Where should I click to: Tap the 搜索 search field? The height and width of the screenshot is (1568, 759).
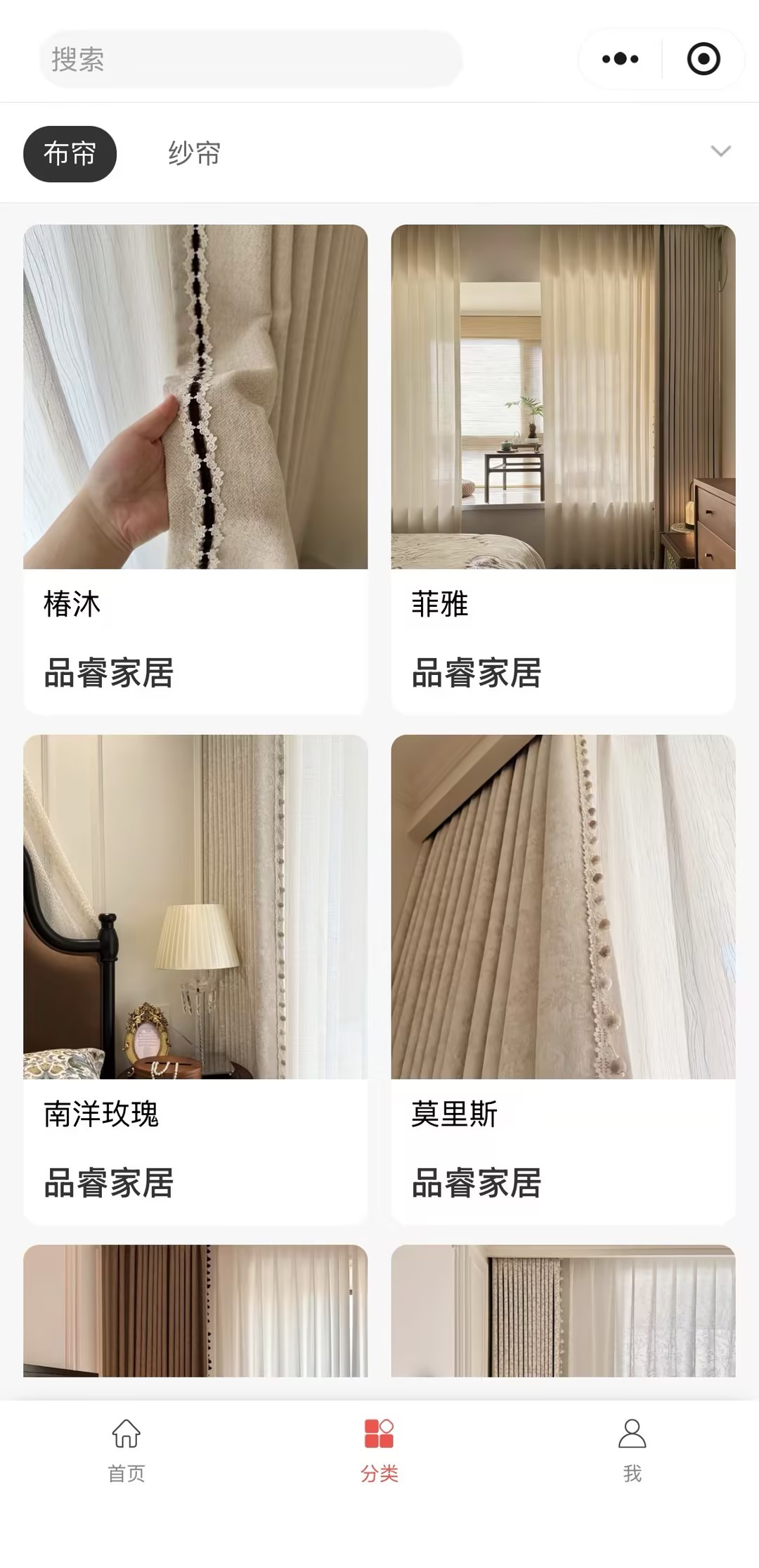coord(249,59)
